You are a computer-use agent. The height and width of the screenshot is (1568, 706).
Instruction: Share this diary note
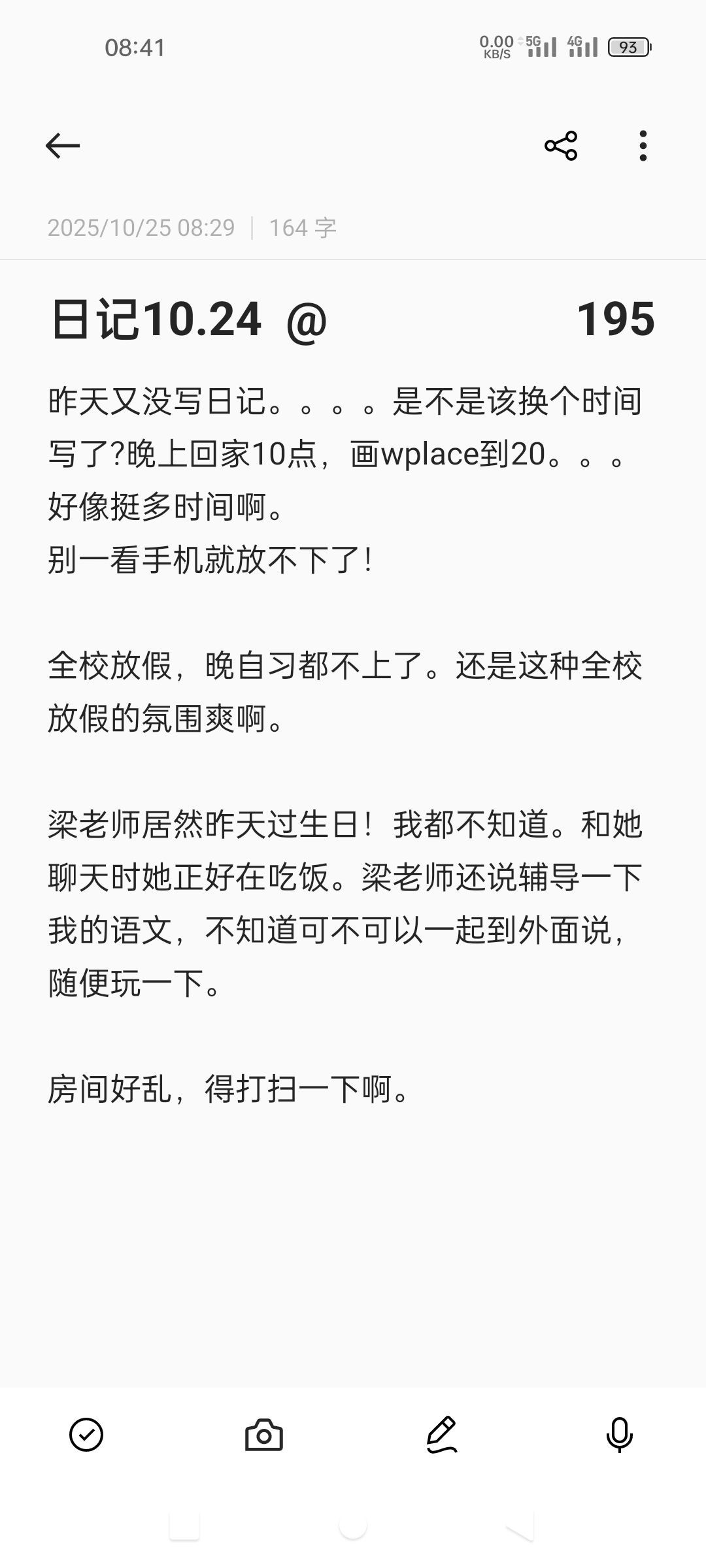[x=561, y=146]
